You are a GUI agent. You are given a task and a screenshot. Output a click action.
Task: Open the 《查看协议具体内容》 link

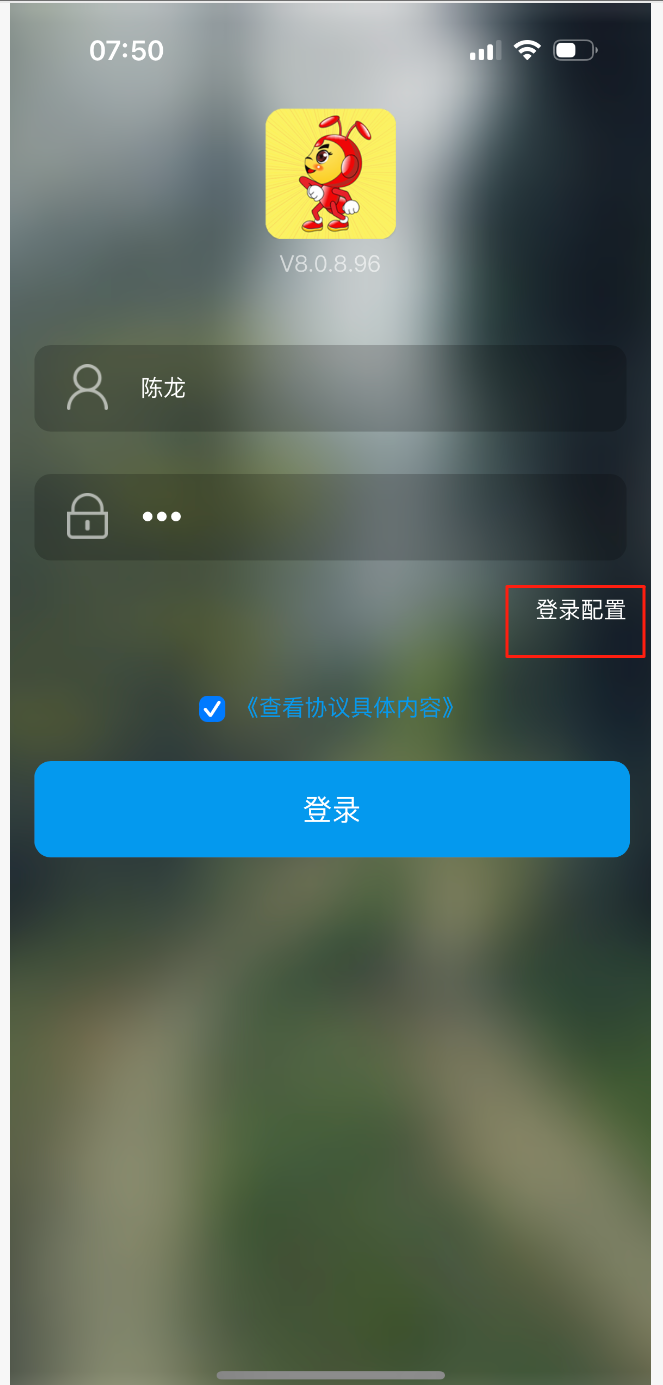[349, 709]
